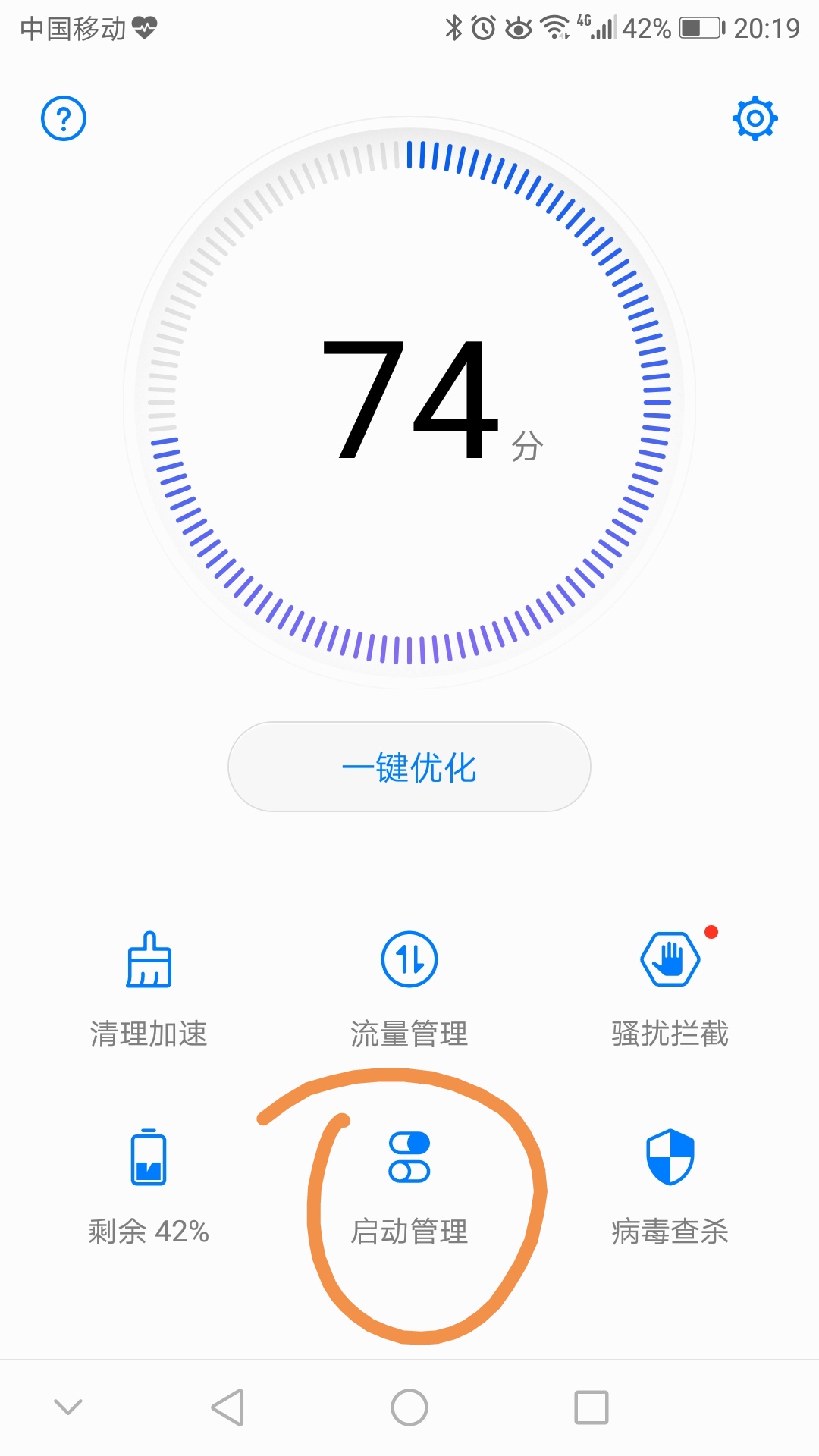Collapse the navigation bar with the down chevron
This screenshot has width=819, height=1456.
coord(67,1405)
